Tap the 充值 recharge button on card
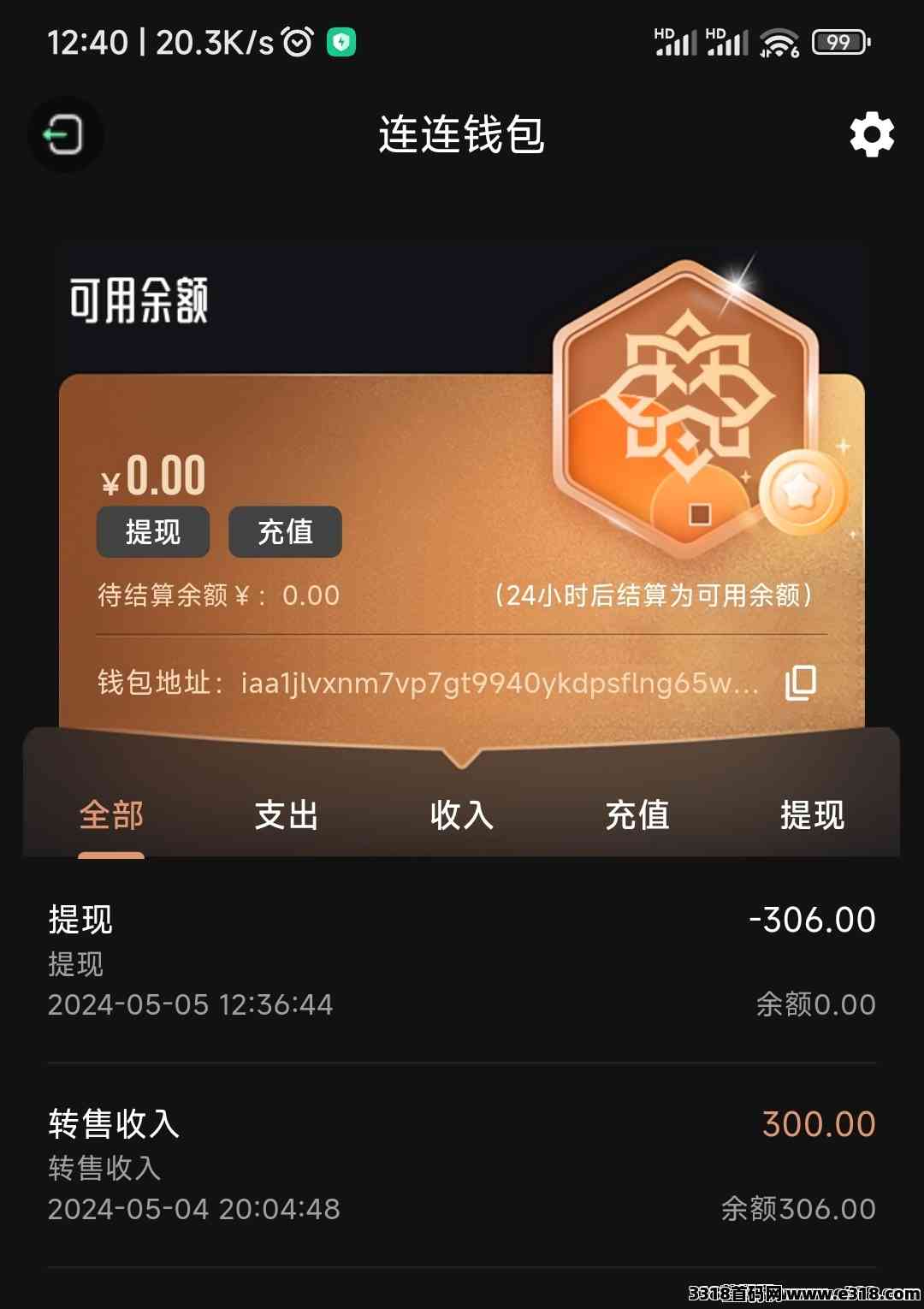The width and height of the screenshot is (924, 1309). 286,532
